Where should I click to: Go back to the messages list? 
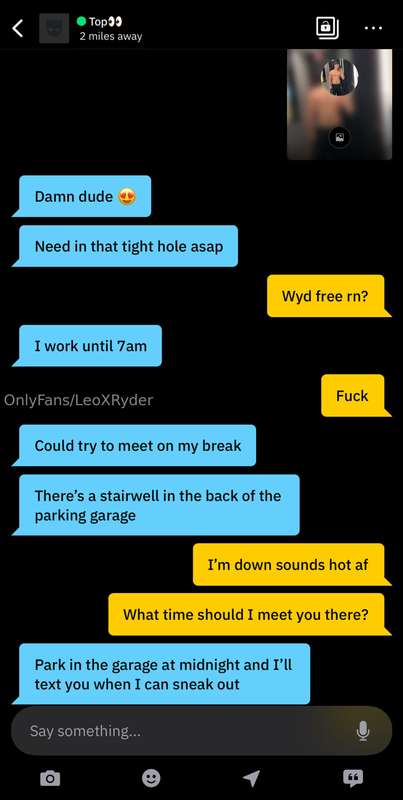(18, 29)
